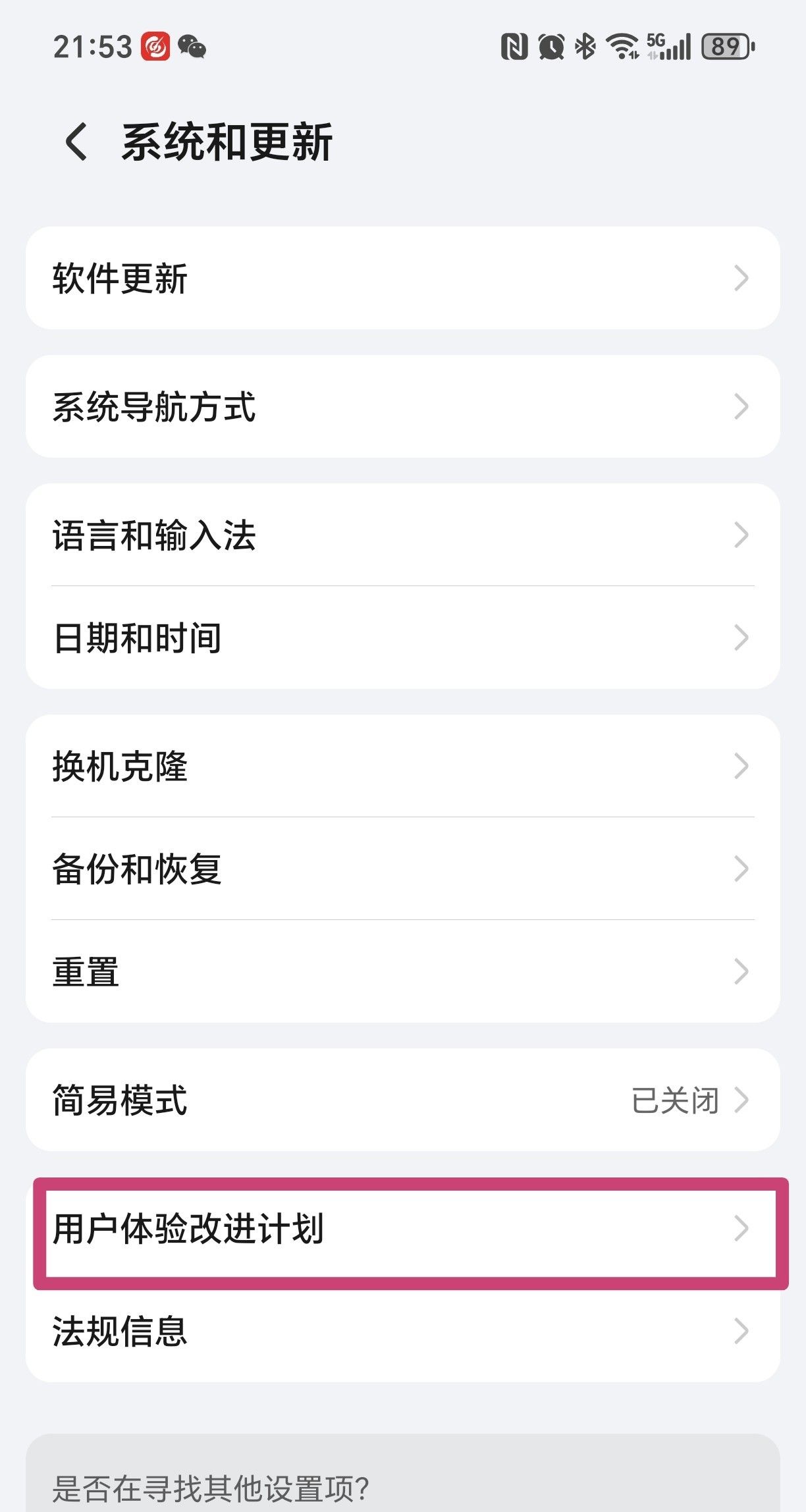Go back with the back arrow
The height and width of the screenshot is (1512, 806).
[x=77, y=140]
